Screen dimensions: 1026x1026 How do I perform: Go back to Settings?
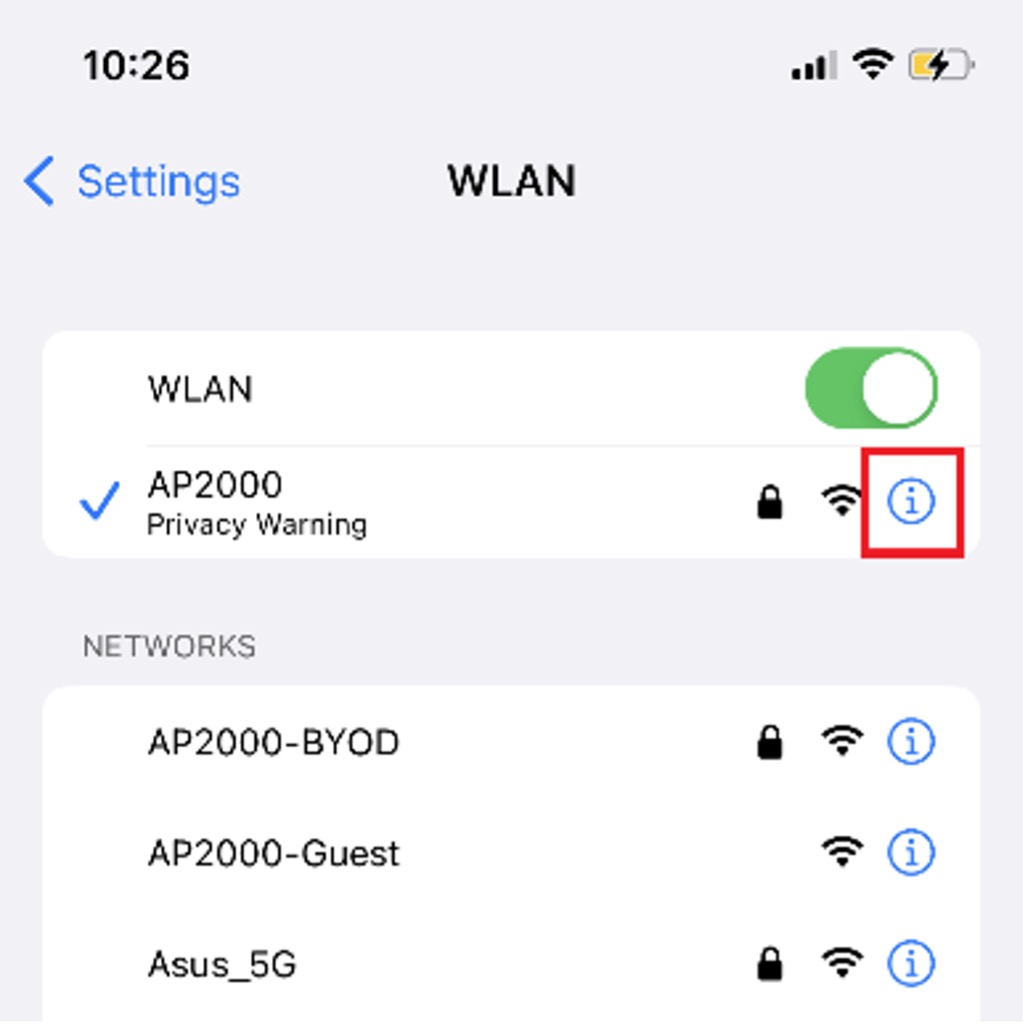132,182
